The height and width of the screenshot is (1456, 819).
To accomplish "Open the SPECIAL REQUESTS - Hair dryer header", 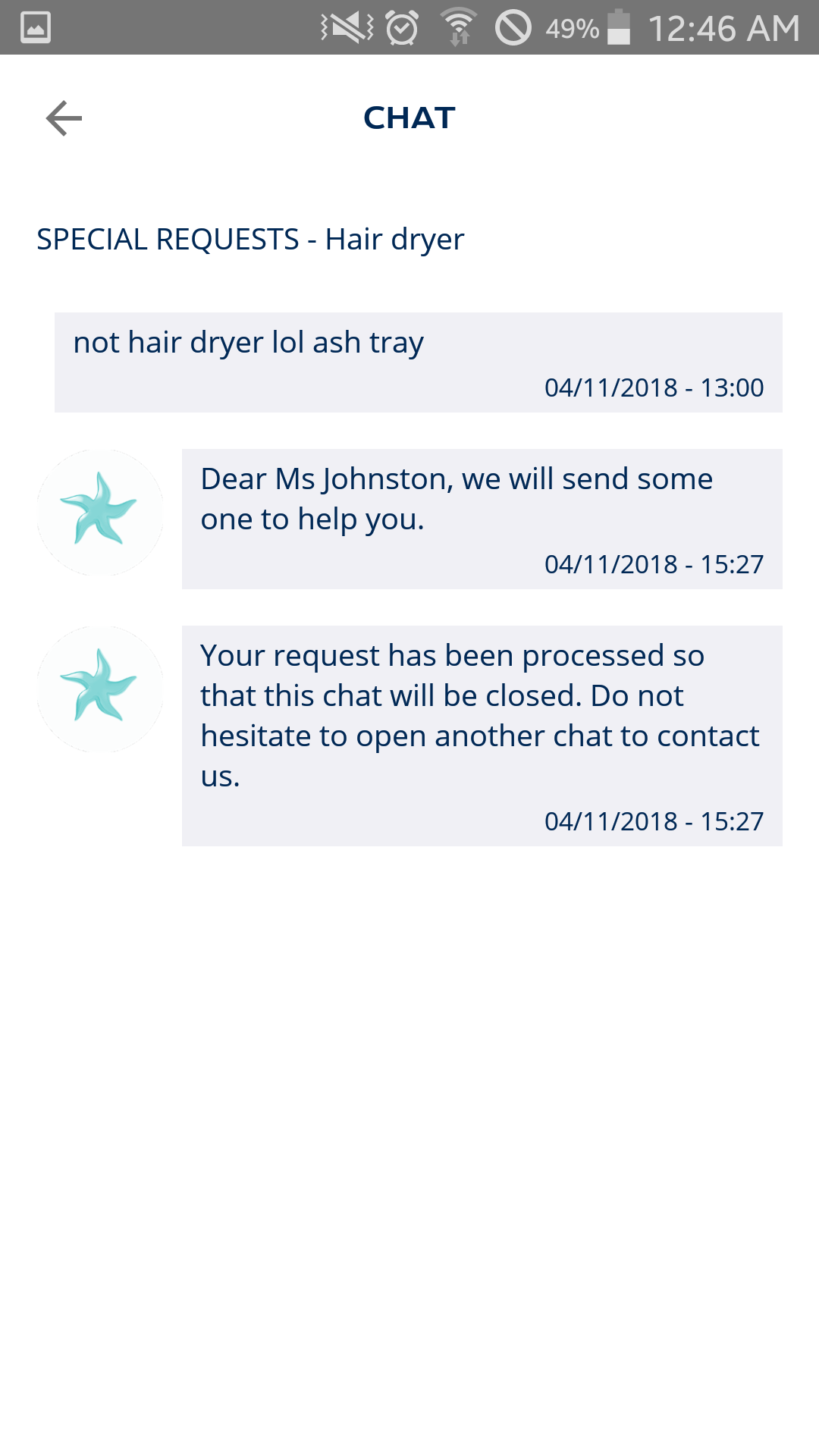I will tap(250, 238).
